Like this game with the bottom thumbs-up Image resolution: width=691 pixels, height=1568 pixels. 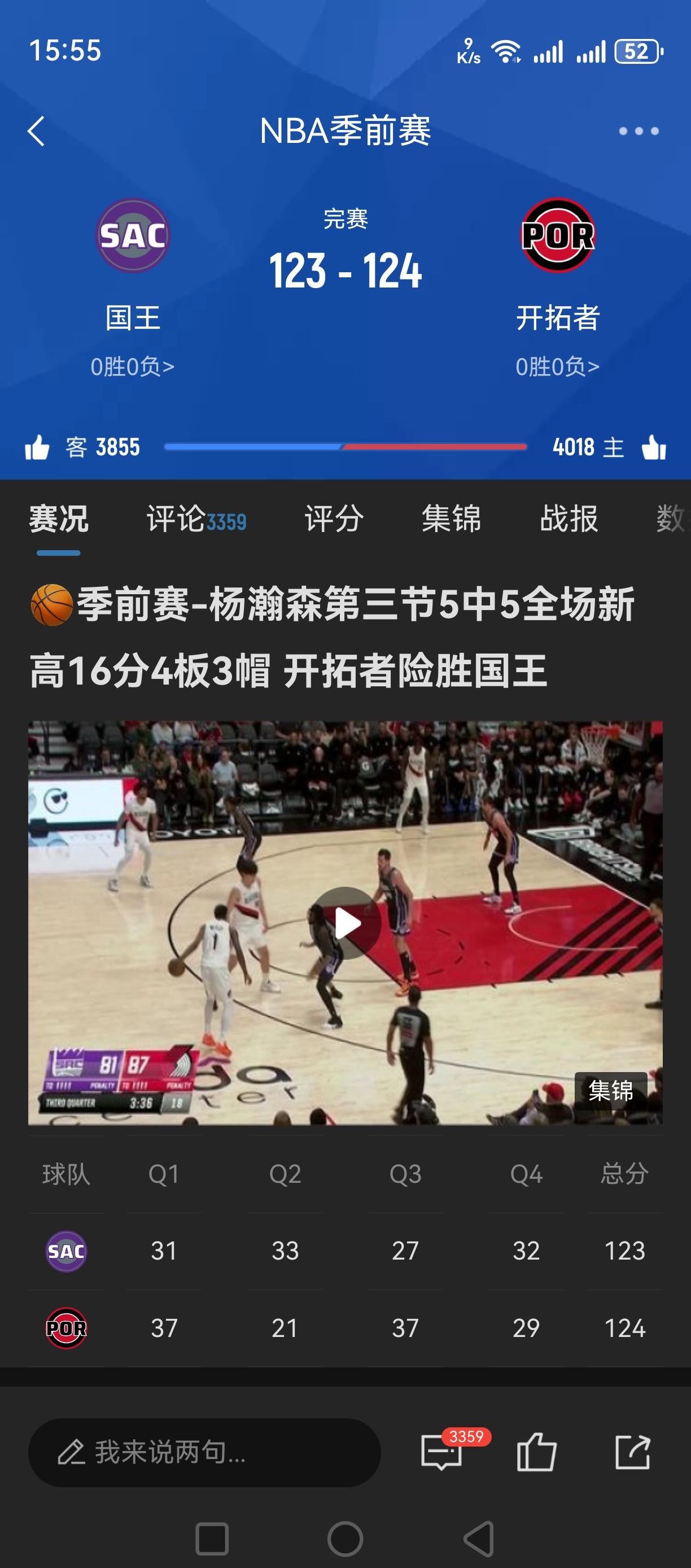536,1452
